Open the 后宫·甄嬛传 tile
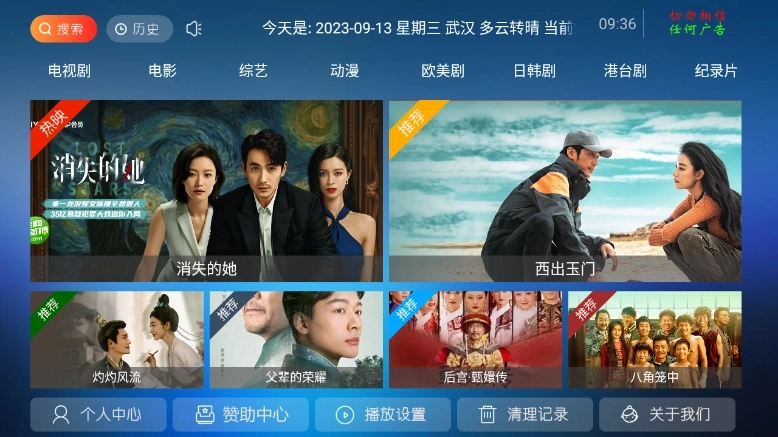This screenshot has width=778, height=437. pyautogui.click(x=475, y=339)
